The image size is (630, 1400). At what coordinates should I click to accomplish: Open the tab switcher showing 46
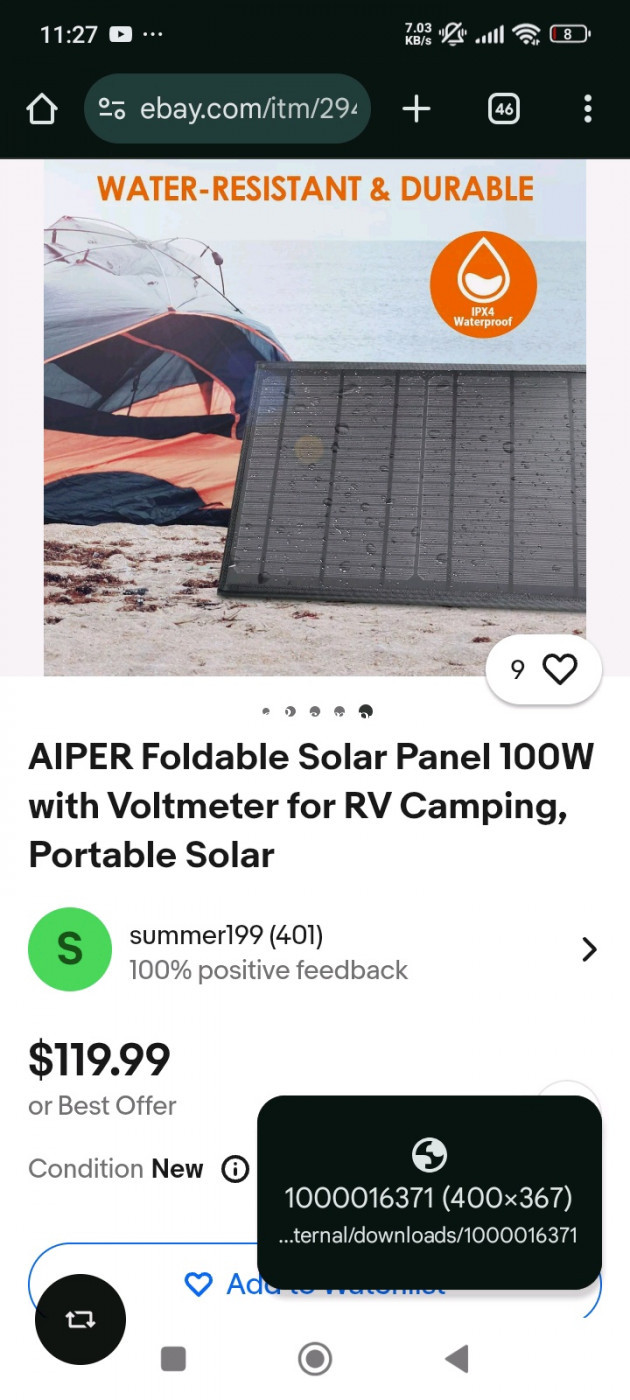coord(504,109)
